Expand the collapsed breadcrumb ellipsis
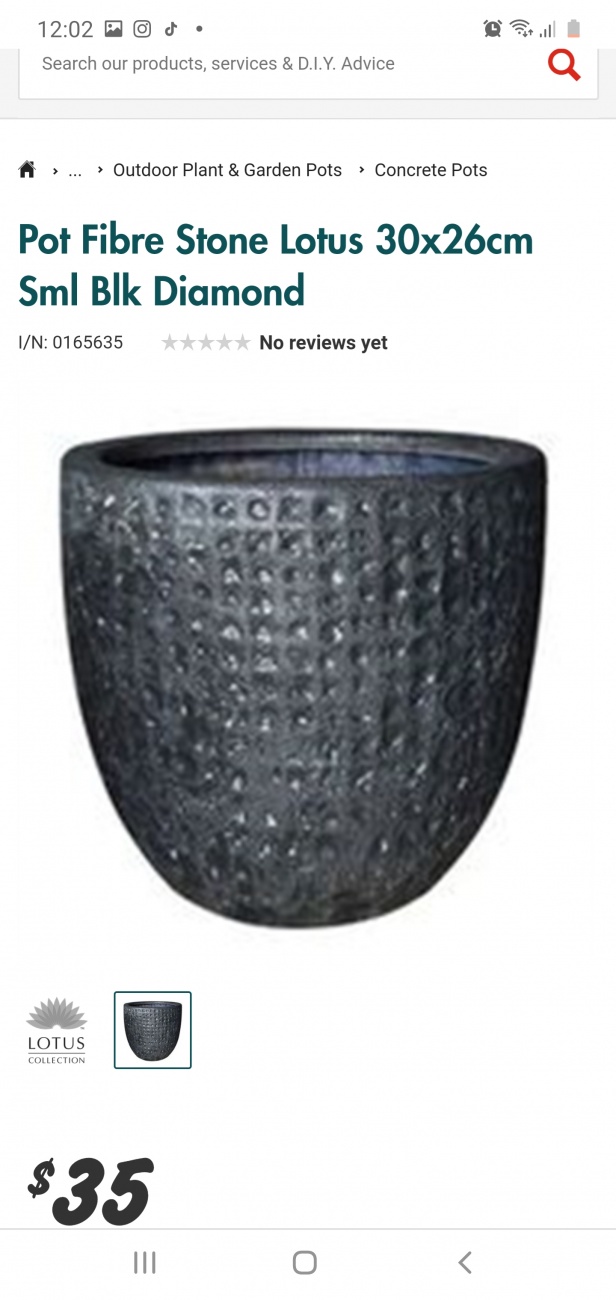Viewport: 616px width, 1300px height. tap(75, 171)
